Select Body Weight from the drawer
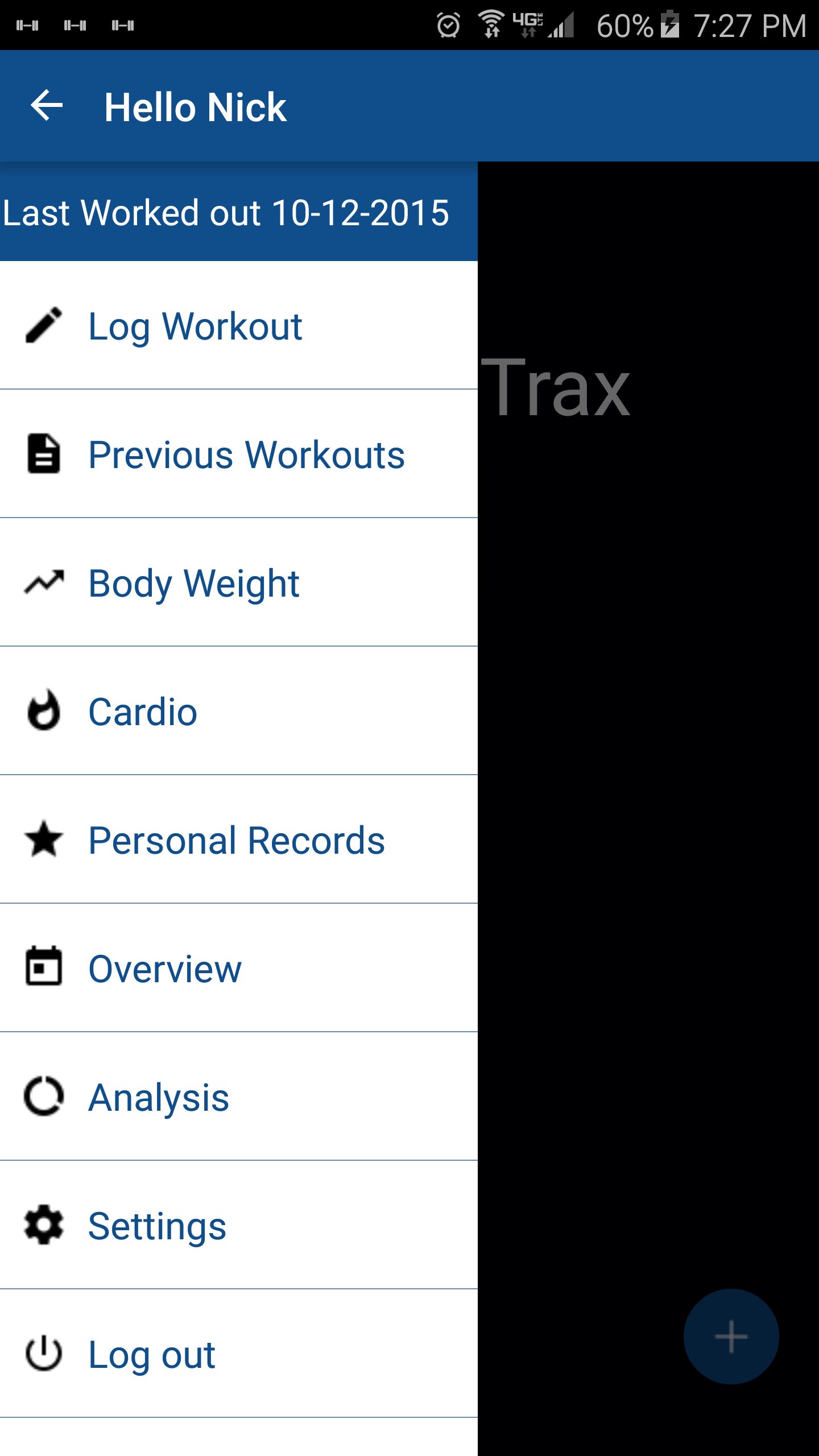819x1456 pixels. coord(194,582)
